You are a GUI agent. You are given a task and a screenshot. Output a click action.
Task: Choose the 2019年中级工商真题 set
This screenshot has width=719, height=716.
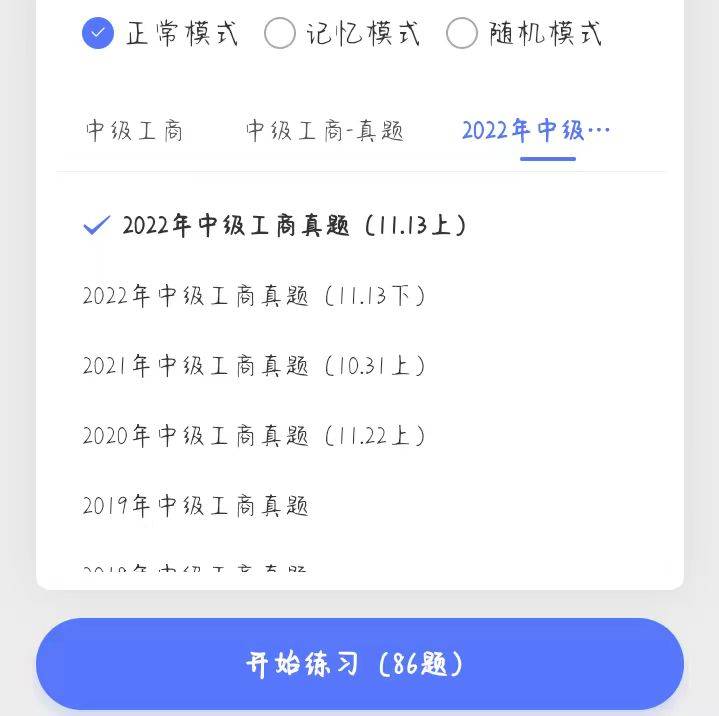pos(195,506)
